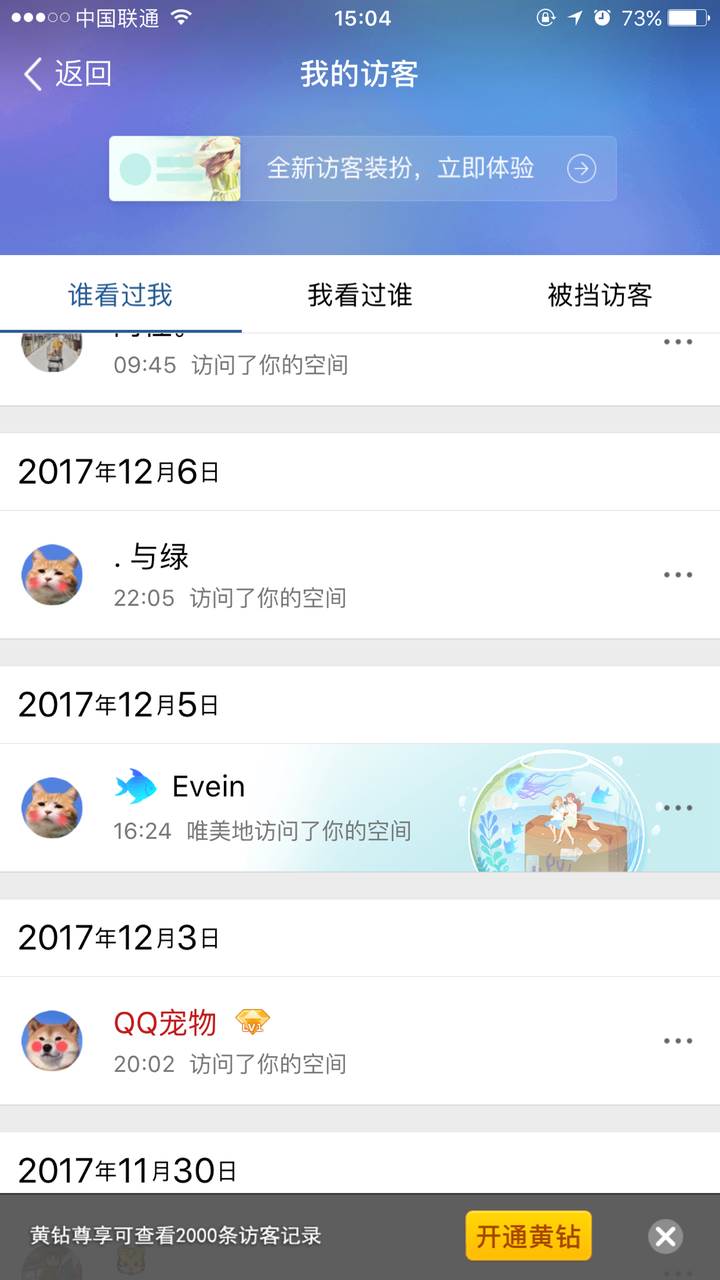This screenshot has width=720, height=1280.
Task: Tap the 开通黄钻 button
Action: 528,1236
